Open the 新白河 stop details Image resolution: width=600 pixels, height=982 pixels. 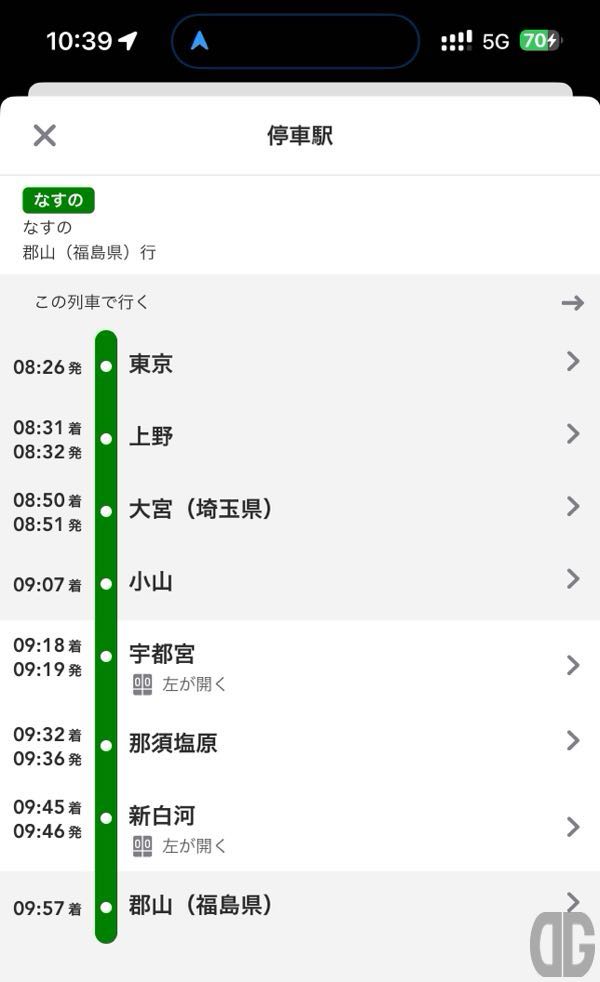[300, 825]
